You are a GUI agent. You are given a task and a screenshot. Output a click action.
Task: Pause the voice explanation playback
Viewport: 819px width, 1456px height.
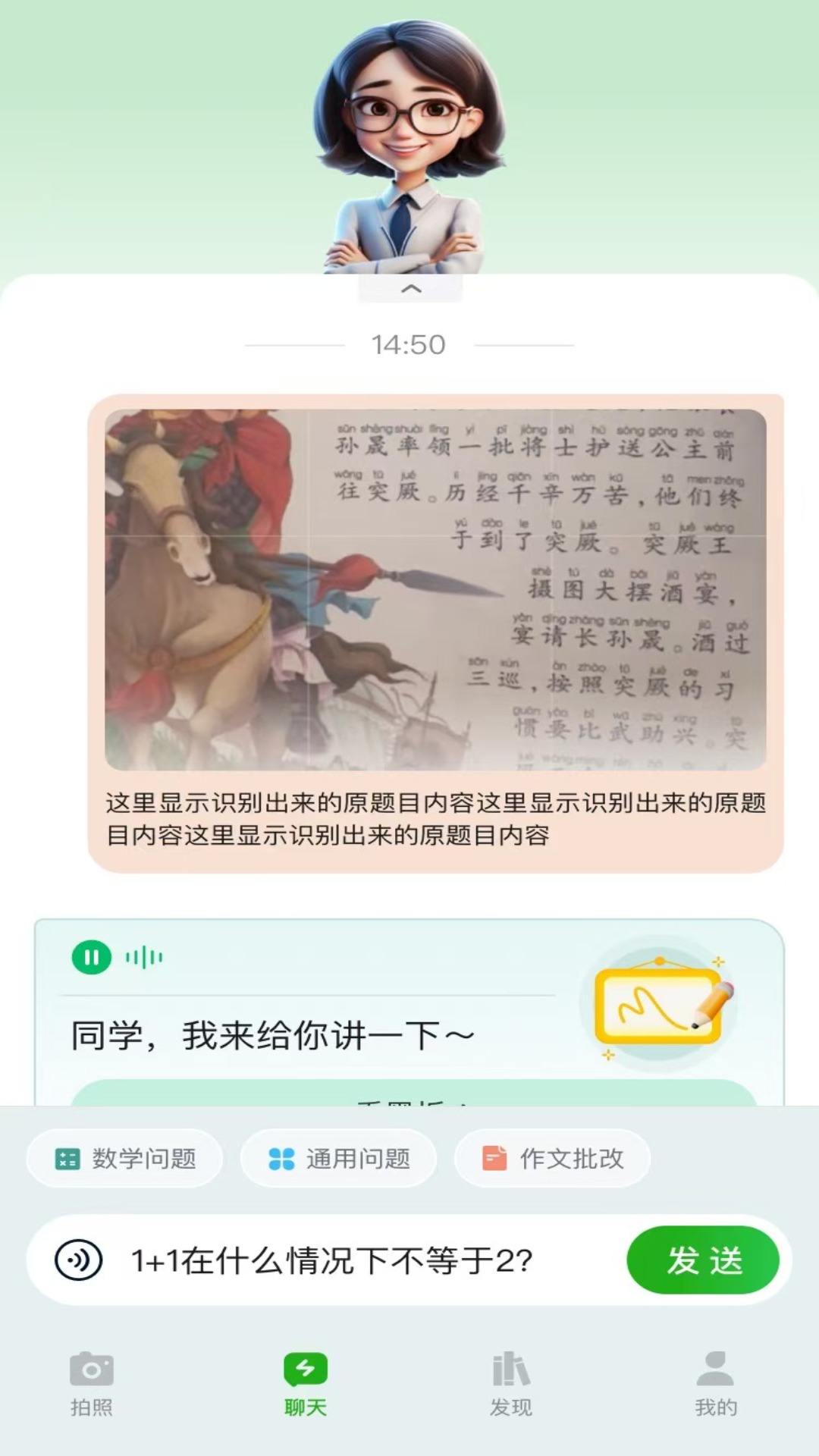pos(91,958)
